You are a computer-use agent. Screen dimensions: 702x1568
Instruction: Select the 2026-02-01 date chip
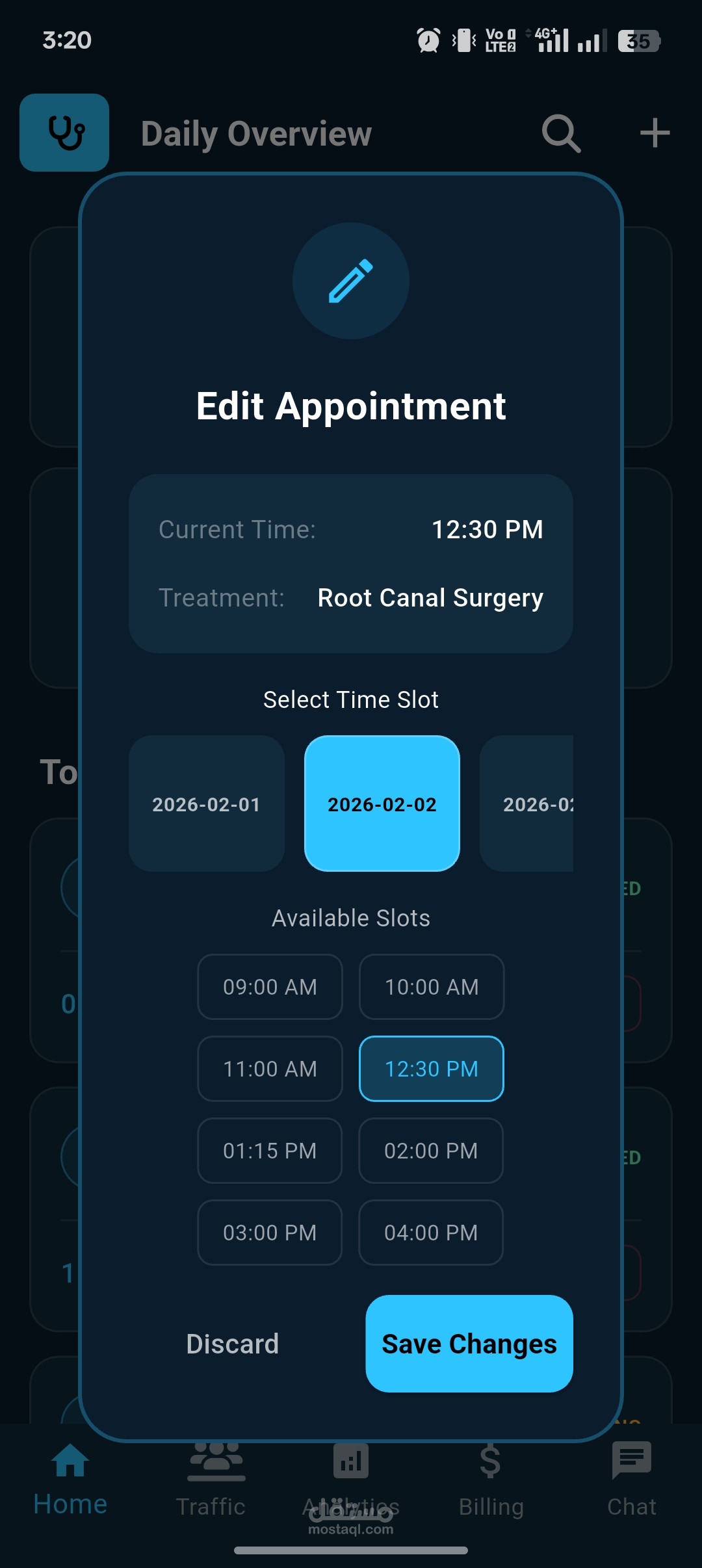pos(207,804)
